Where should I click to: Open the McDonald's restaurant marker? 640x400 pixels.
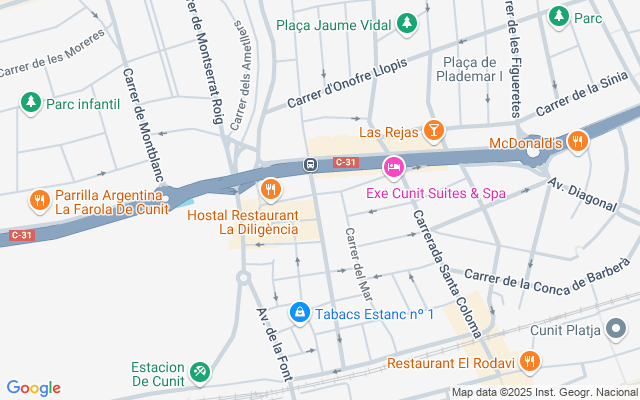(x=577, y=143)
